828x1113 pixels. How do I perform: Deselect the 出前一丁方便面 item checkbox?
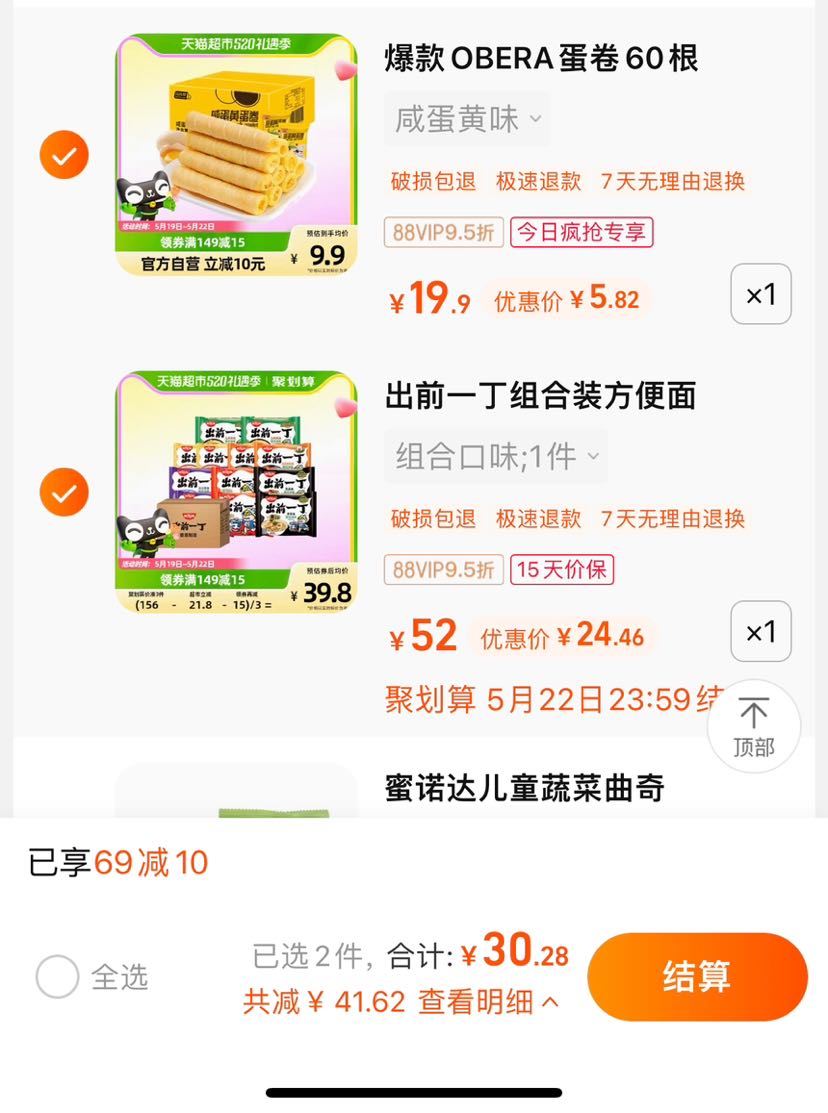click(x=63, y=492)
